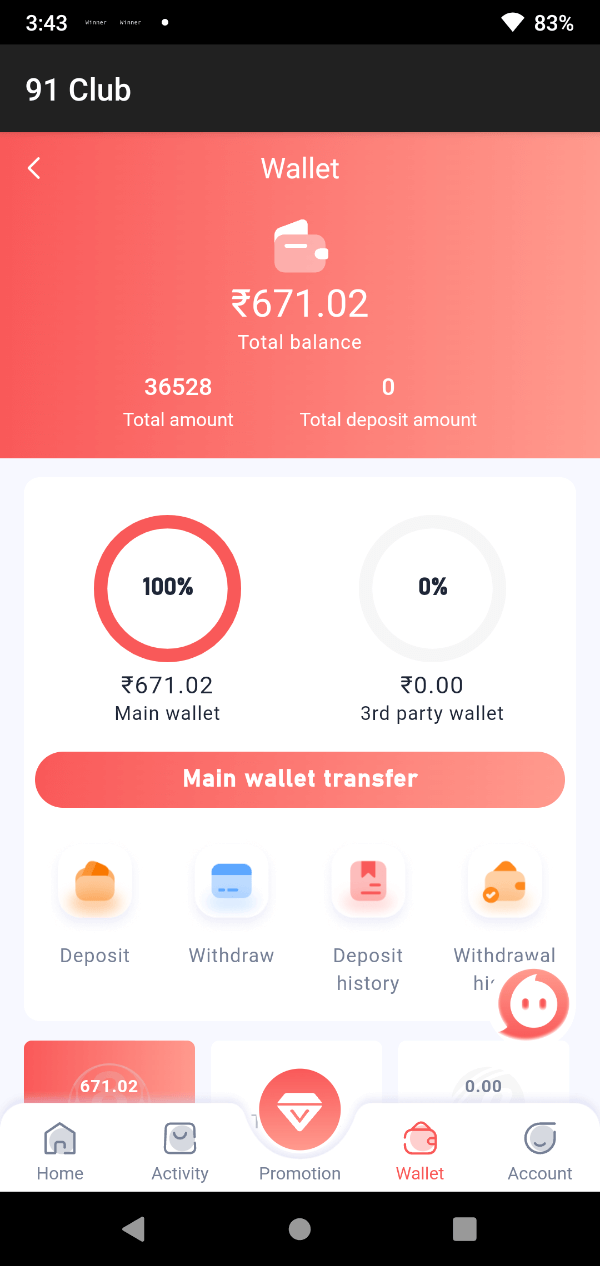The image size is (600, 1266).
Task: Open the floating customer support chat icon
Action: 533,1004
